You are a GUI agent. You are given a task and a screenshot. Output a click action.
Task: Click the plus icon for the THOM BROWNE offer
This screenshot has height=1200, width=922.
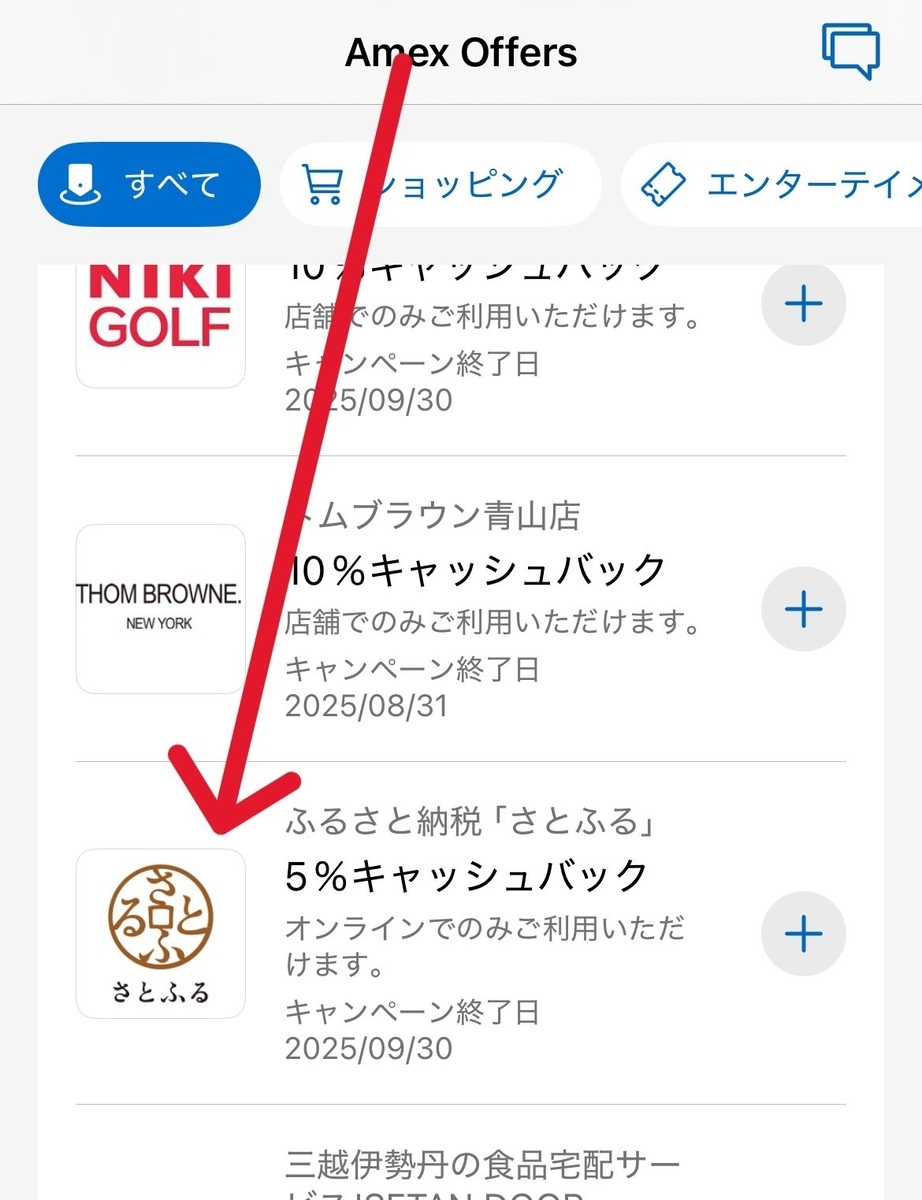tap(803, 608)
